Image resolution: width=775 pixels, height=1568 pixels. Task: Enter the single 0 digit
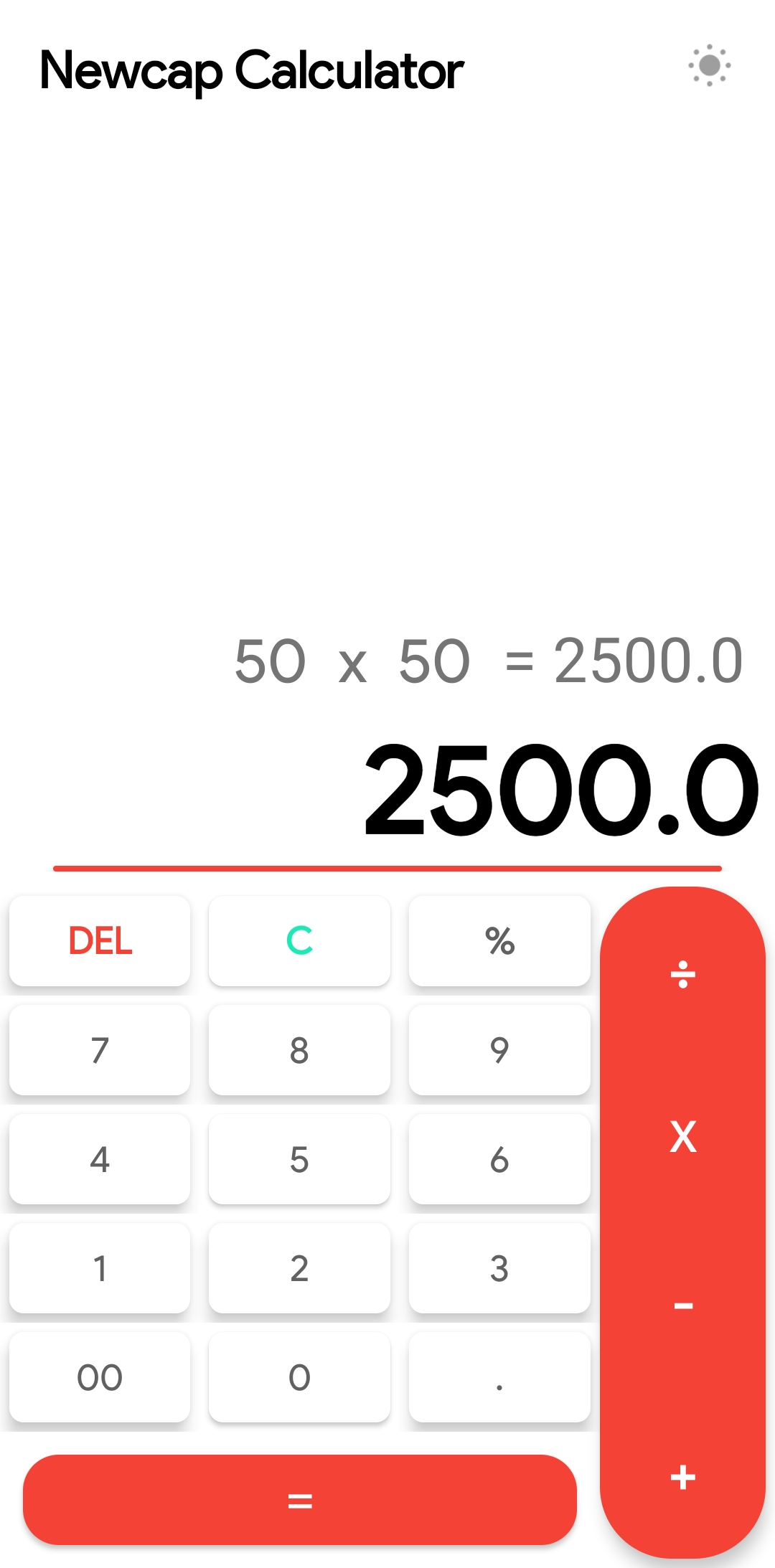299,1377
